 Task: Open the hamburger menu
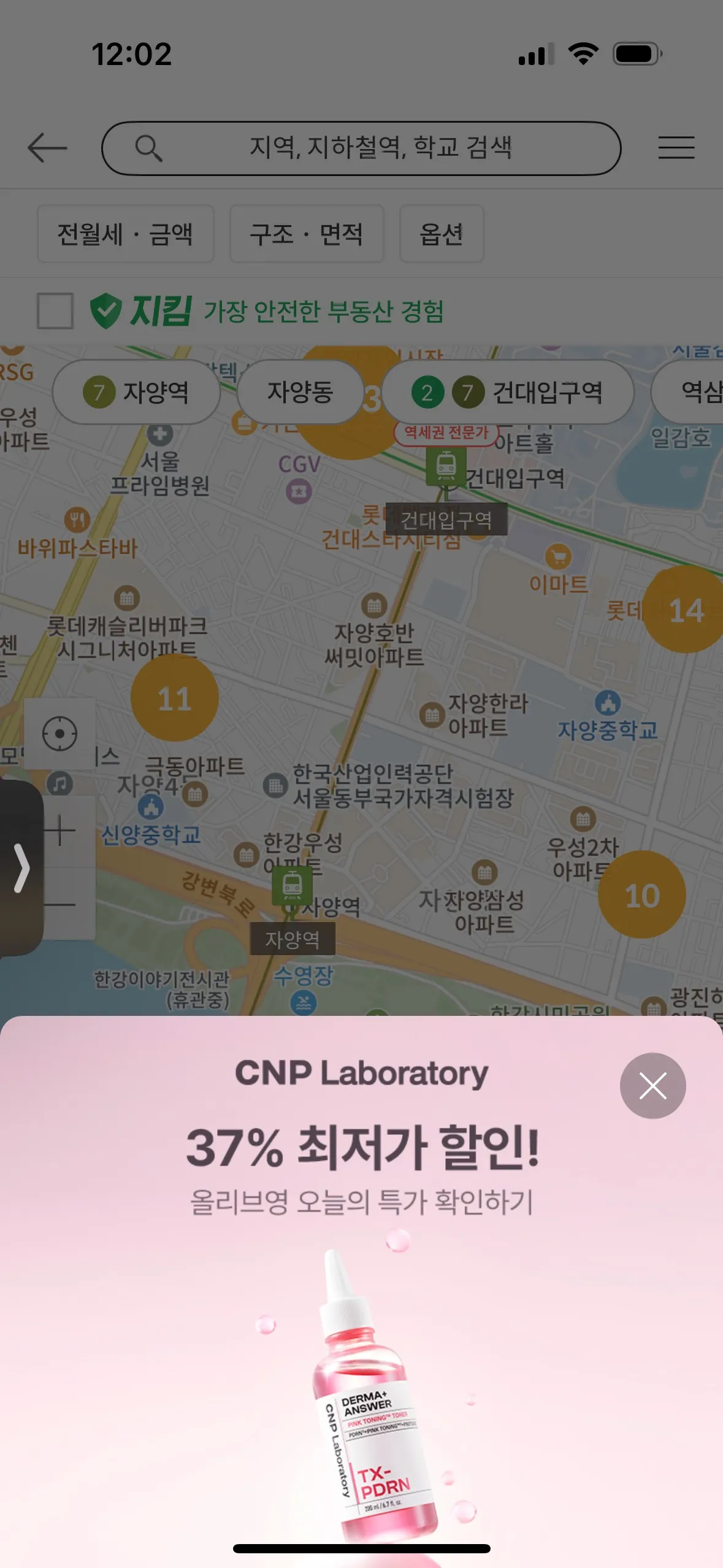click(x=676, y=148)
